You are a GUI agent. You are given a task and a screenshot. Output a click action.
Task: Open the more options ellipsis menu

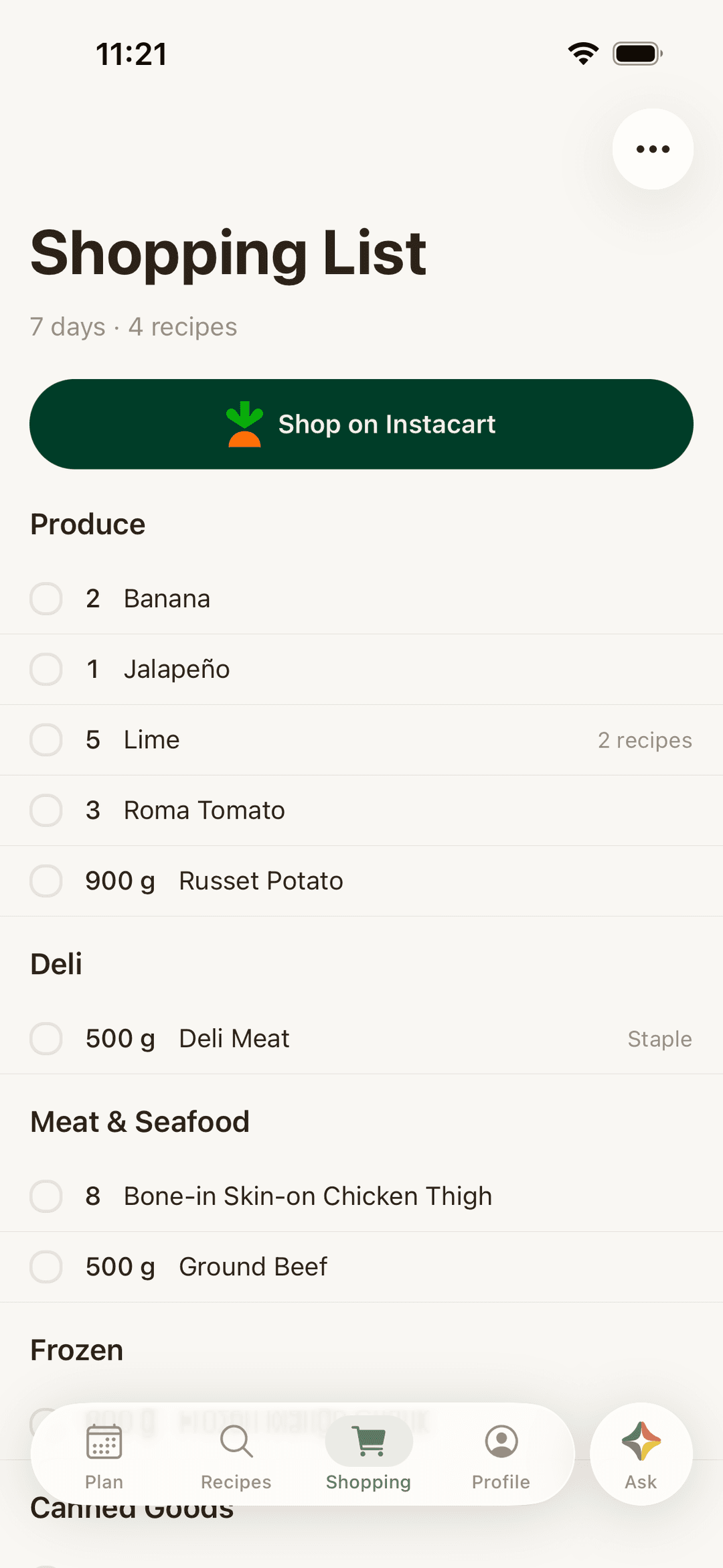pyautogui.click(x=652, y=149)
